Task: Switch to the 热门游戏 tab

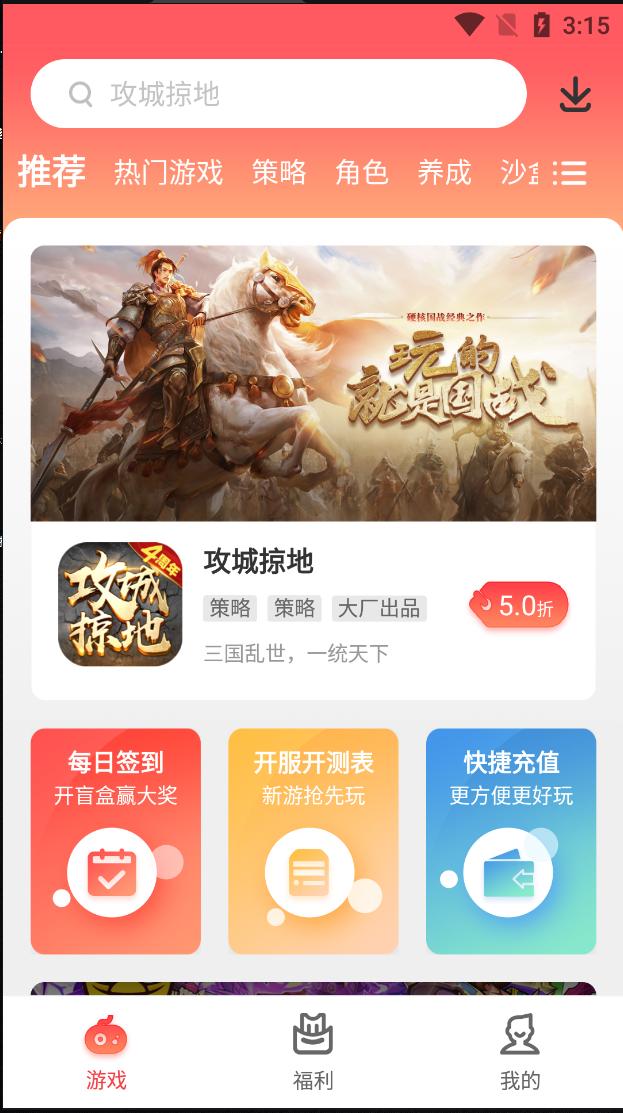Action: click(x=168, y=173)
